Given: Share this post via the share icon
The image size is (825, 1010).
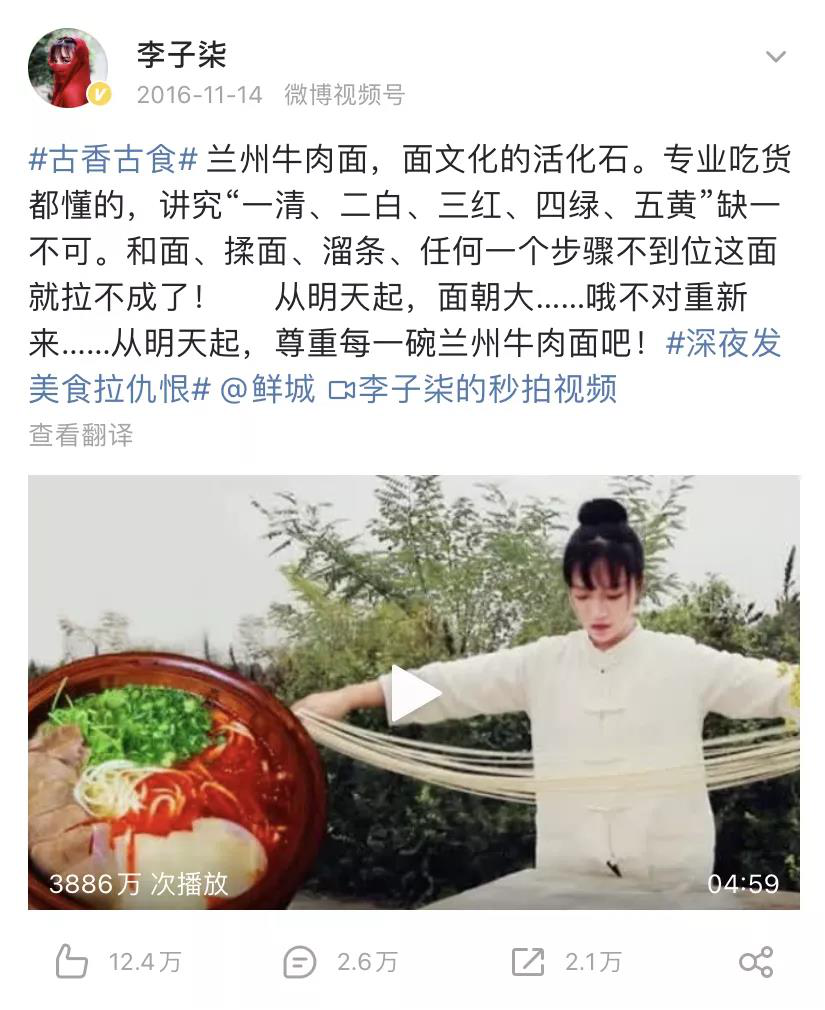Looking at the screenshot, I should pos(755,962).
